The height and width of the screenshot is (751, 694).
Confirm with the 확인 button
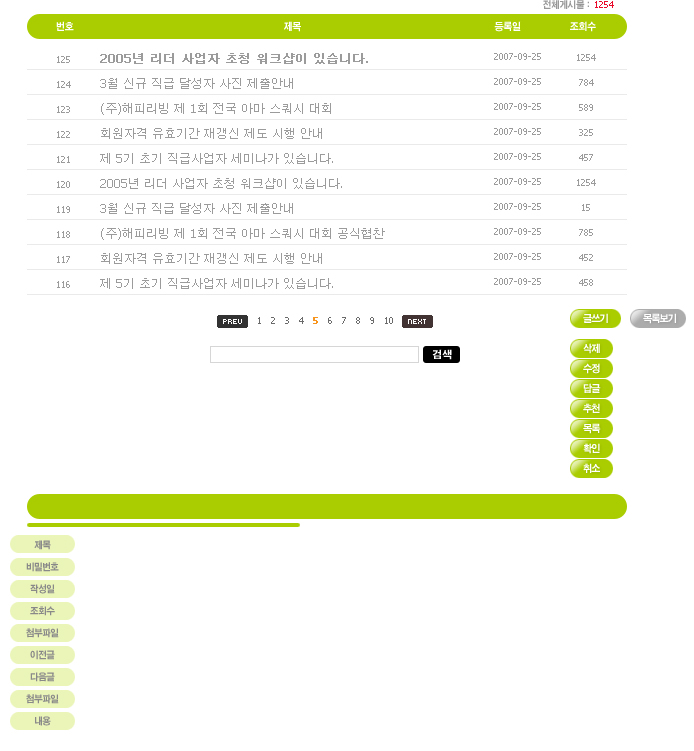click(591, 449)
